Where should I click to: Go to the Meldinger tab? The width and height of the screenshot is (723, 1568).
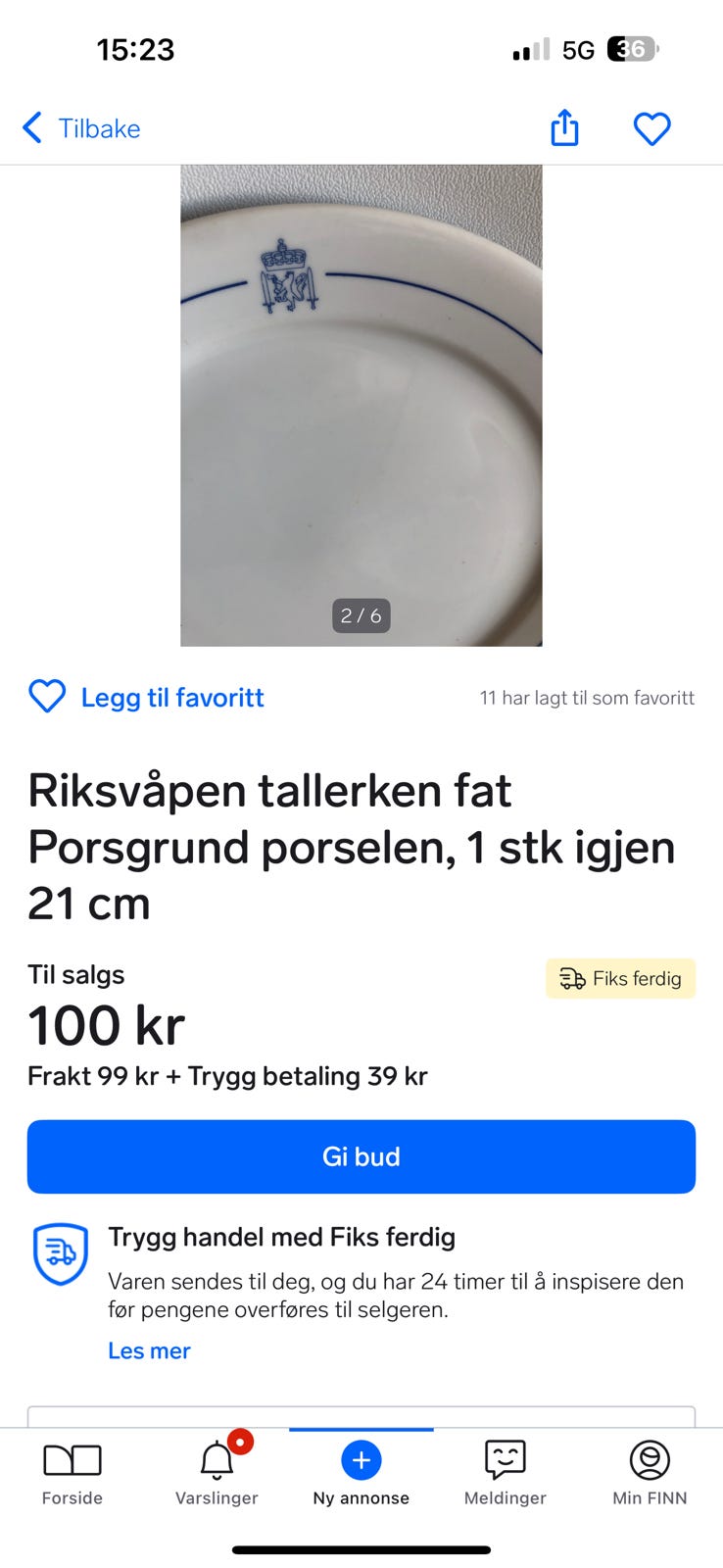coord(505,1473)
